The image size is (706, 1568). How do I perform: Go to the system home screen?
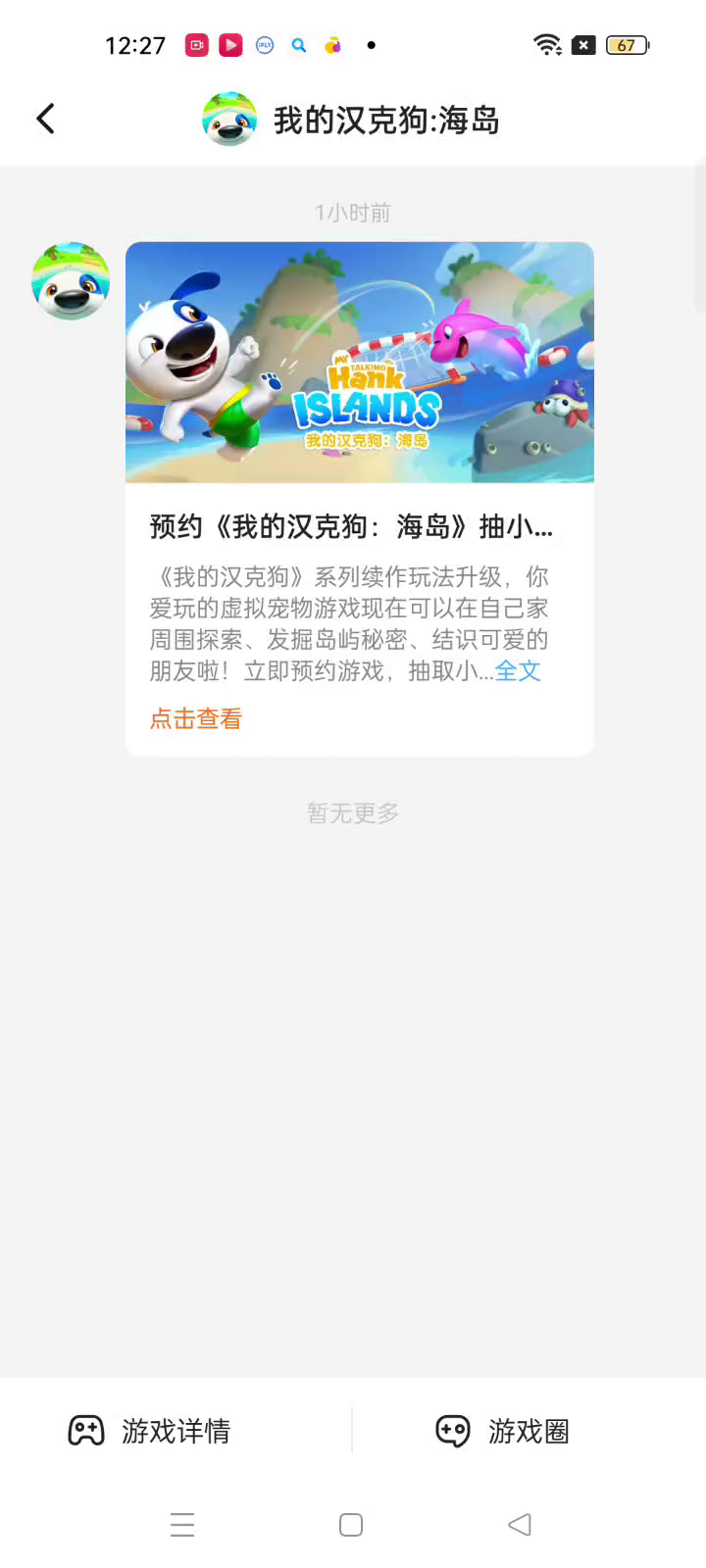click(x=351, y=1525)
